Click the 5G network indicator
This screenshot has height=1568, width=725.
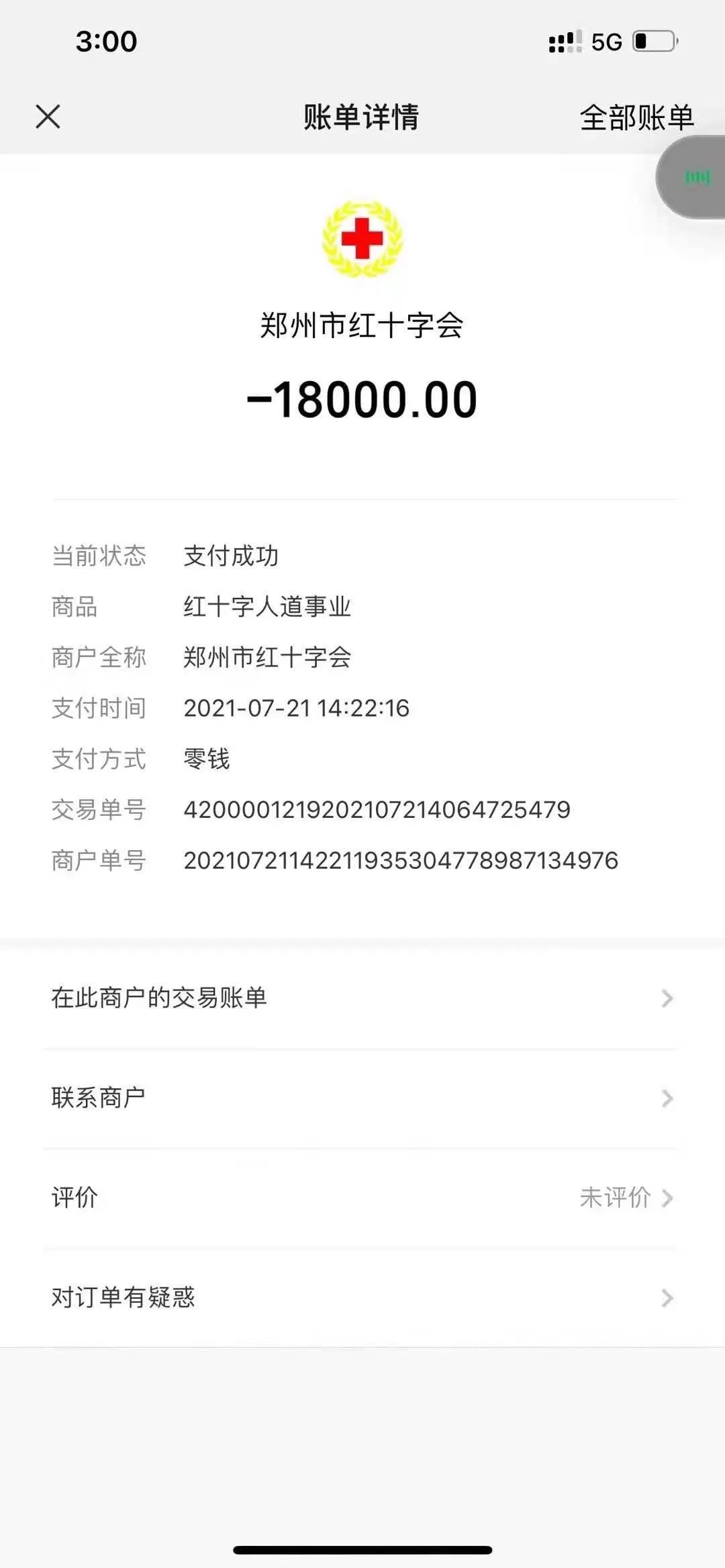click(608, 42)
